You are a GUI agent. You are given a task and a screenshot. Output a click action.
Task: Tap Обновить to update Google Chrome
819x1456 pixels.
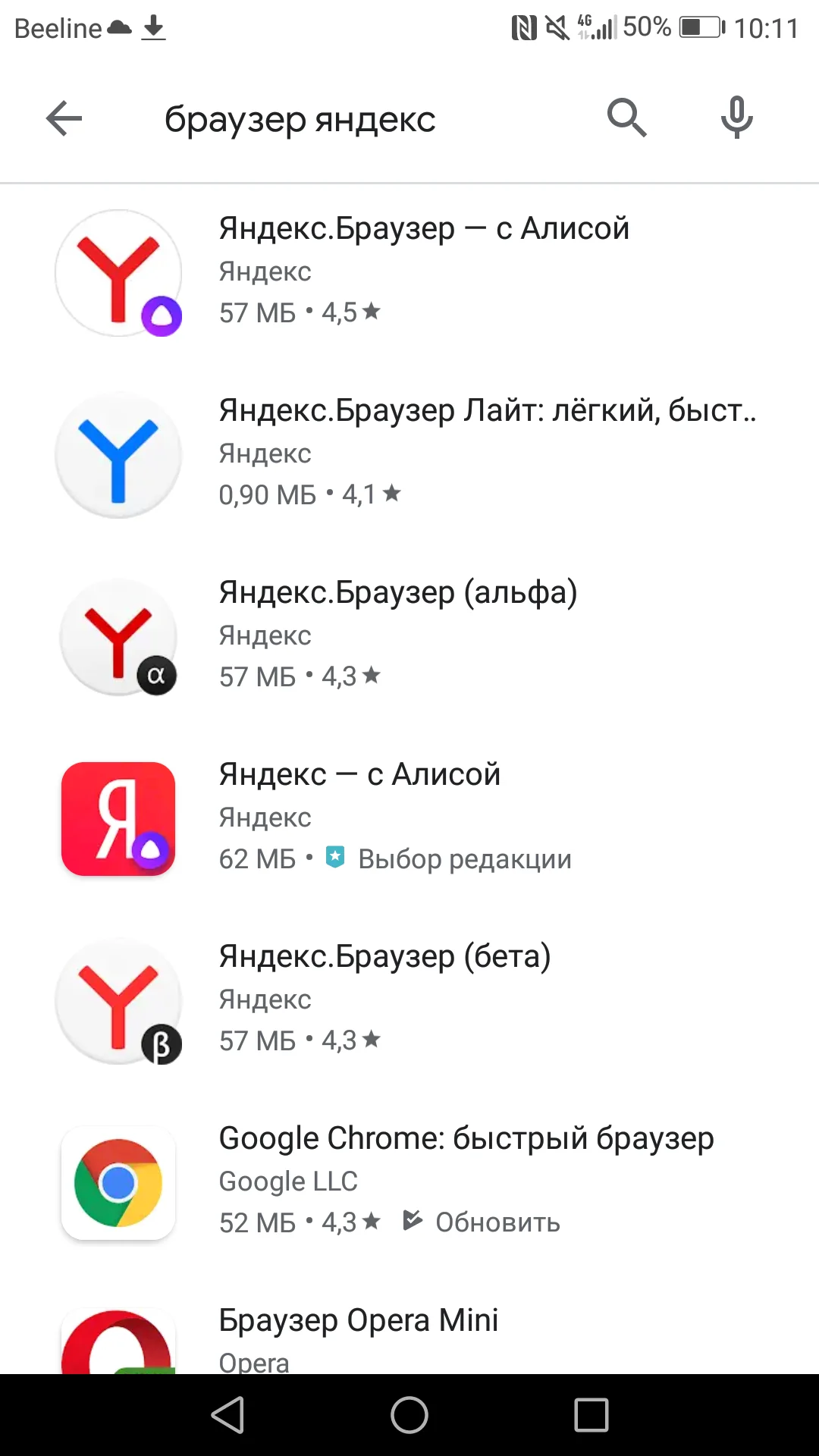click(496, 1222)
